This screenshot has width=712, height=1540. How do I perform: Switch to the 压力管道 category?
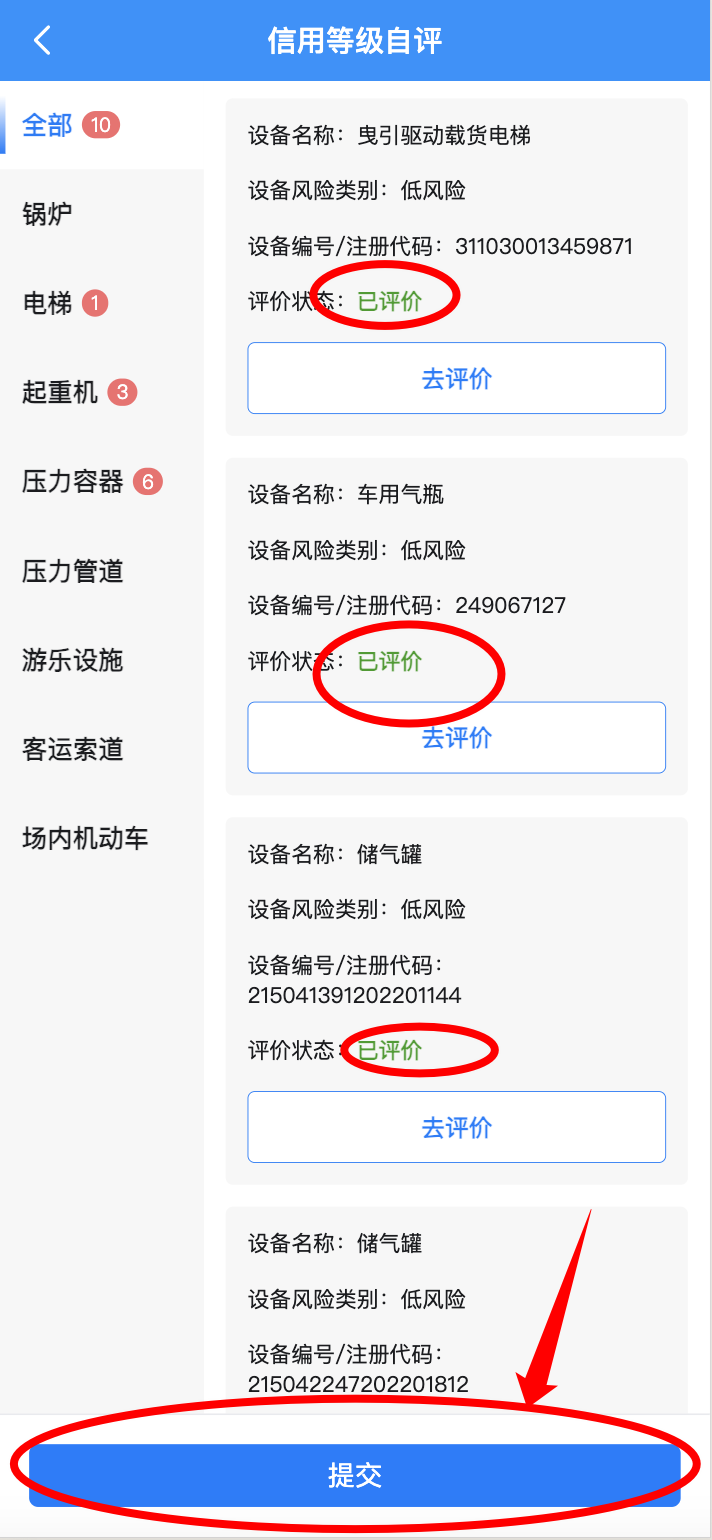[73, 571]
